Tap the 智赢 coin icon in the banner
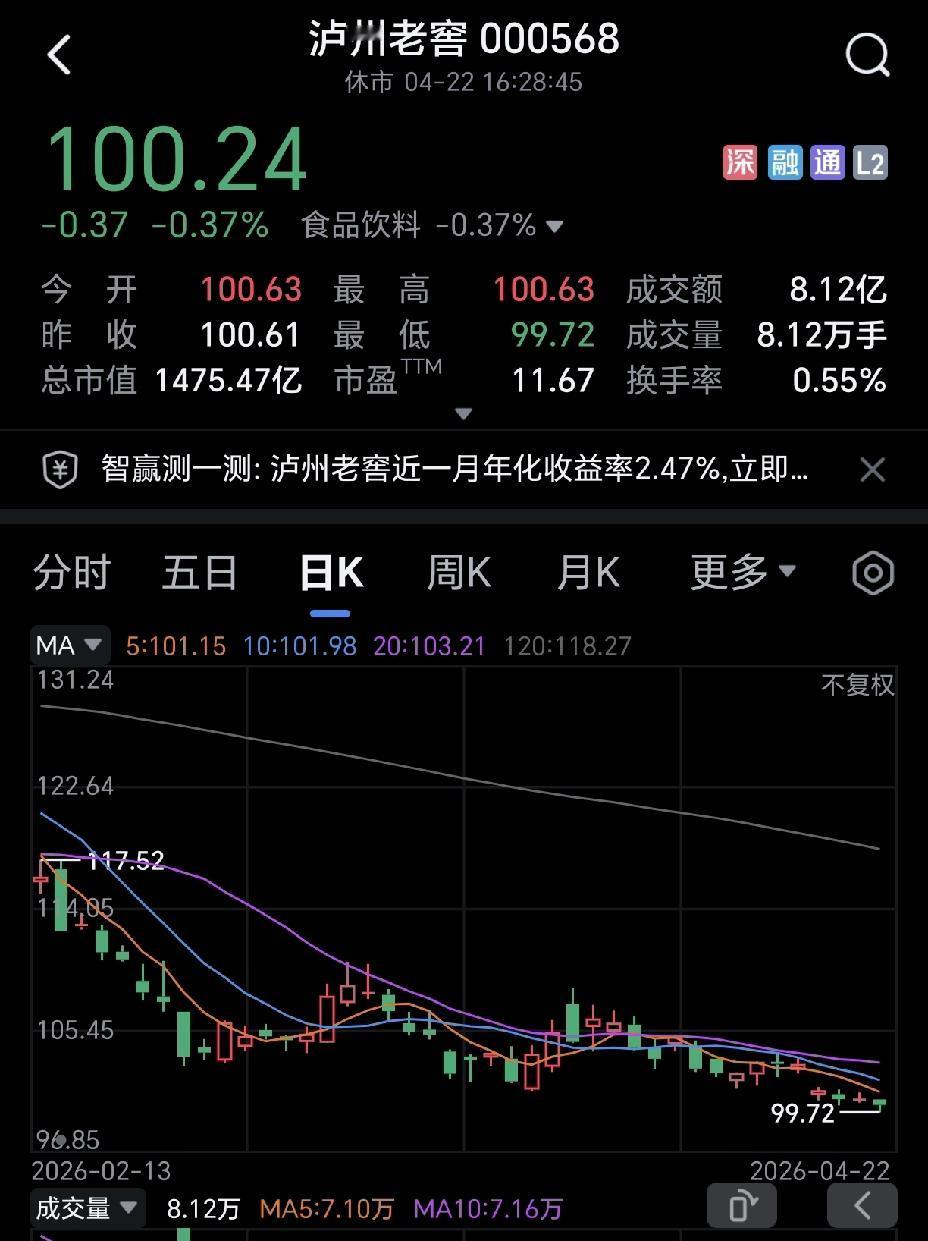Screen dimensions: 928x1241 coord(60,468)
